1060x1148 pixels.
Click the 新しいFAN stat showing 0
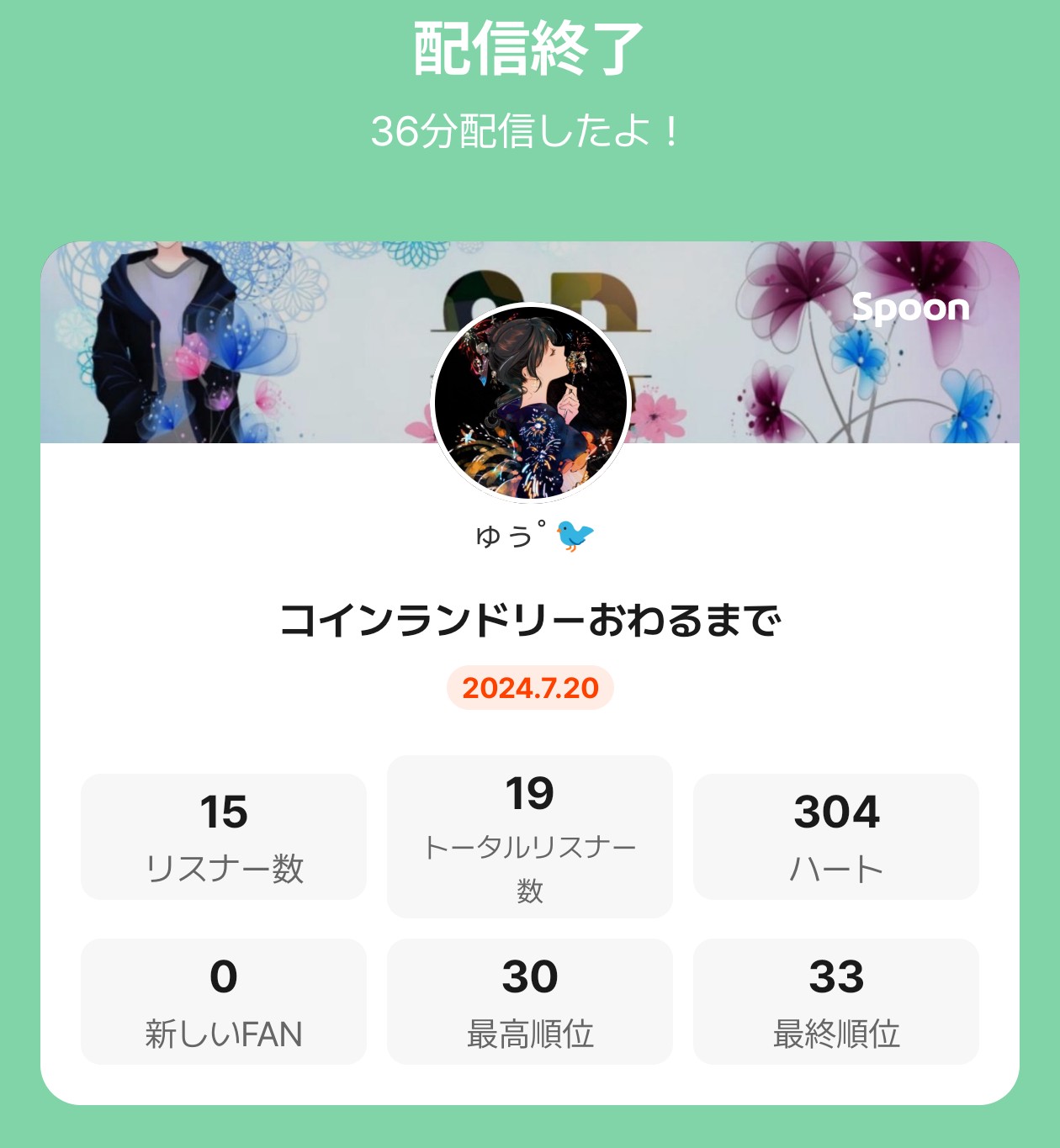pos(223,1001)
